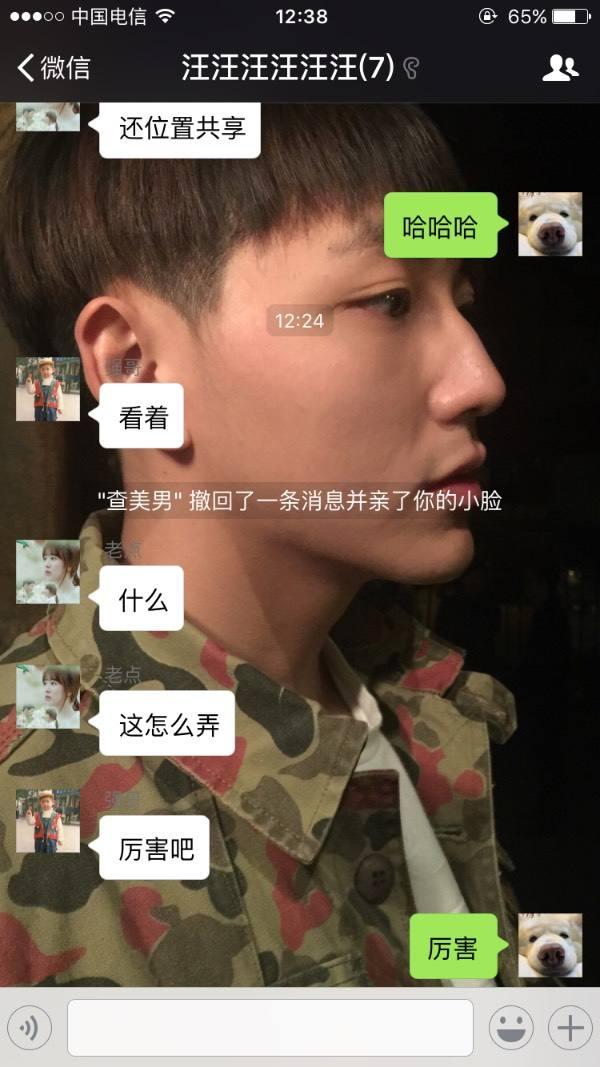This screenshot has width=600, height=1067.
Task: Tap the avatar beside the 厉害吧 message
Action: 47,821
